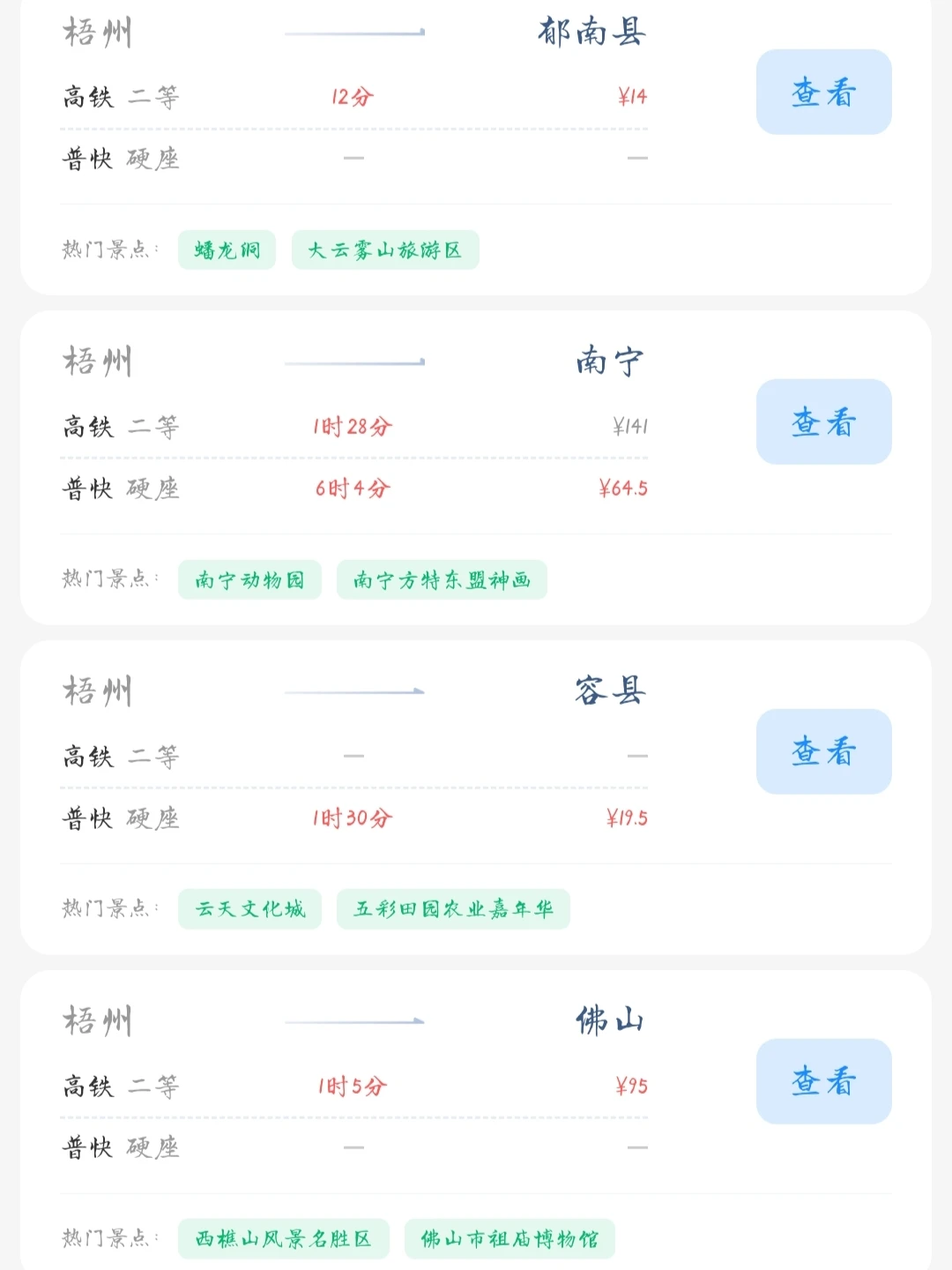Open the 蟠龙洞 scenic spot tag
The width and height of the screenshot is (952, 1270).
tap(226, 250)
